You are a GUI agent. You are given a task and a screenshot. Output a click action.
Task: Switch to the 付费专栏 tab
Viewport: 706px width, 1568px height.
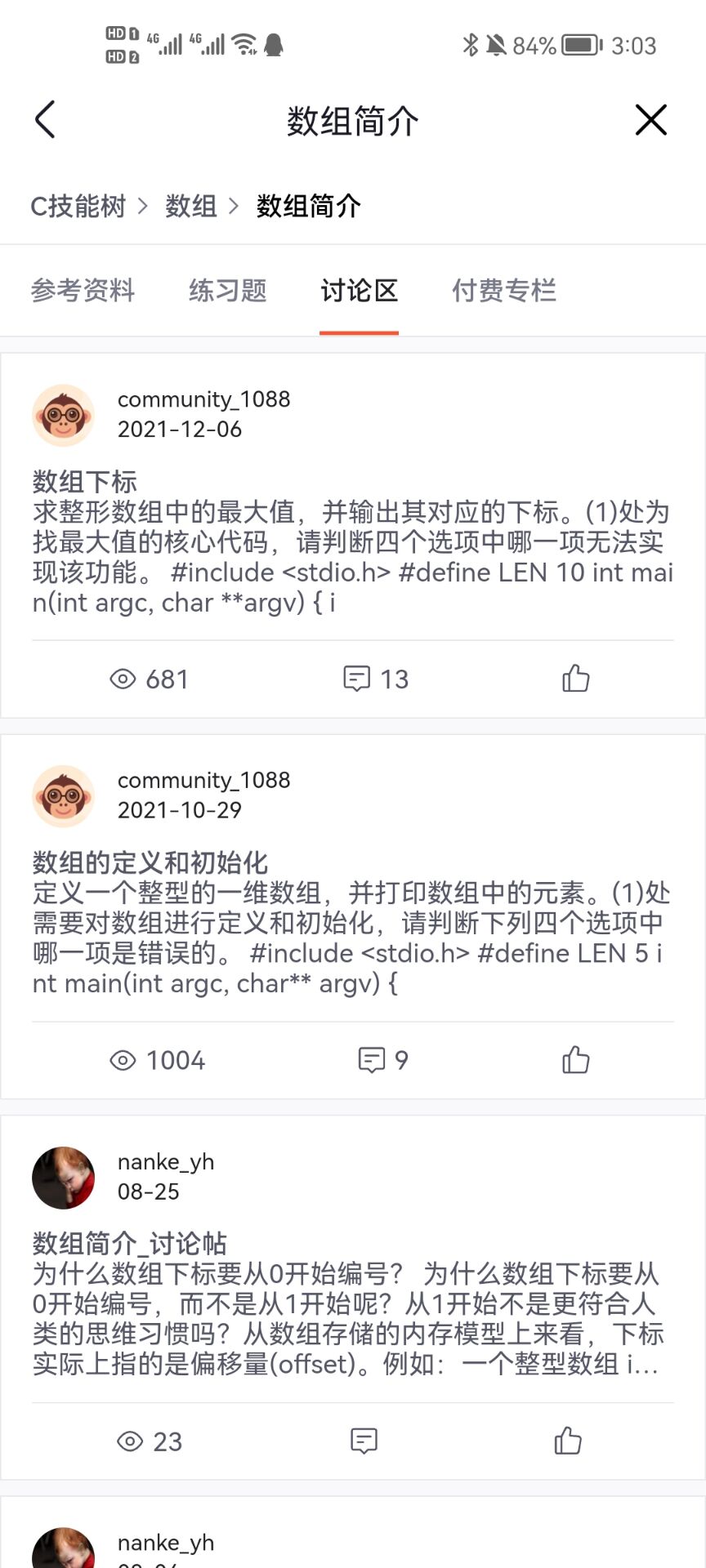coord(504,291)
